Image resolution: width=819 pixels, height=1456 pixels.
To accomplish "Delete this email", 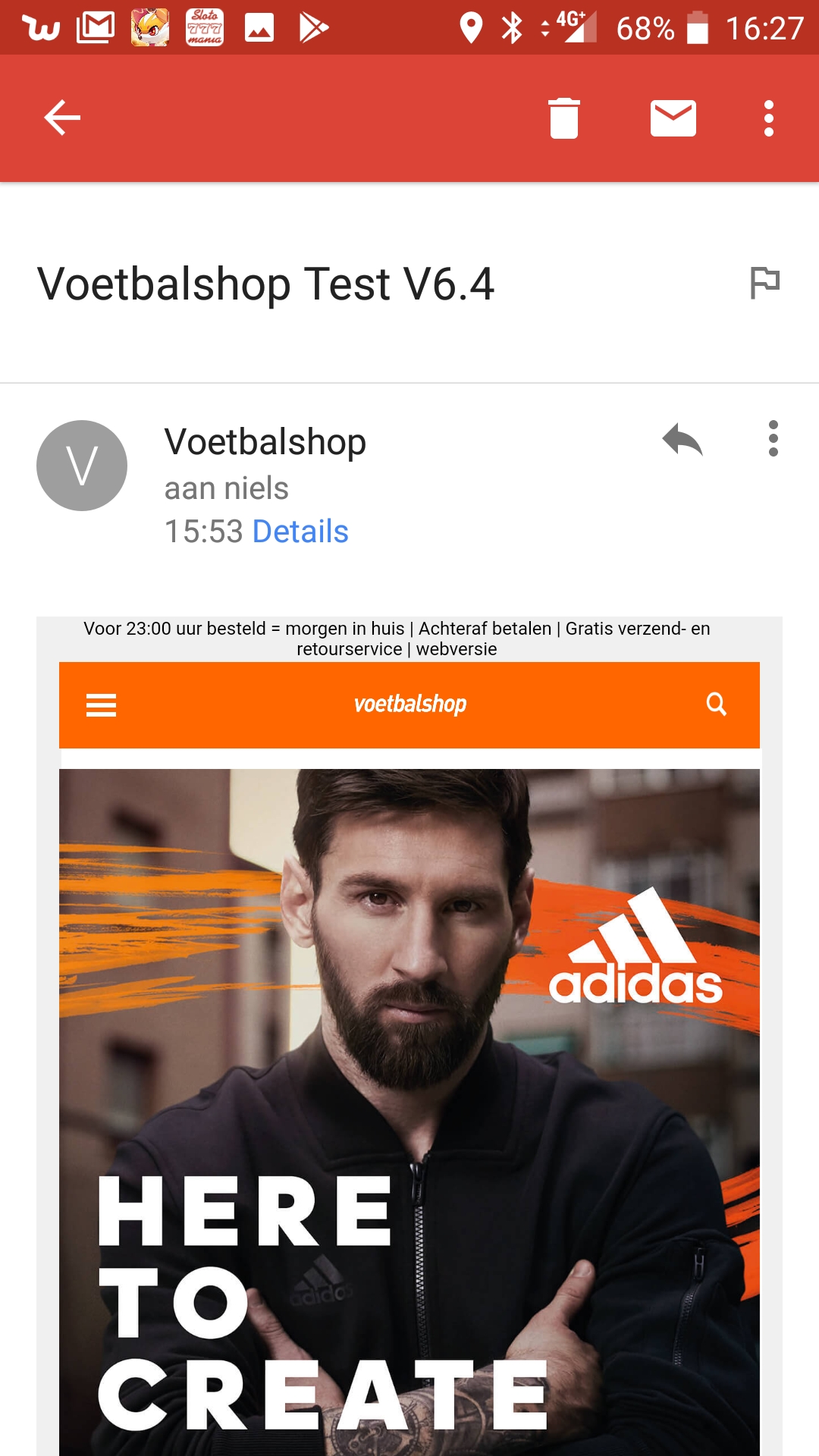I will click(x=564, y=118).
